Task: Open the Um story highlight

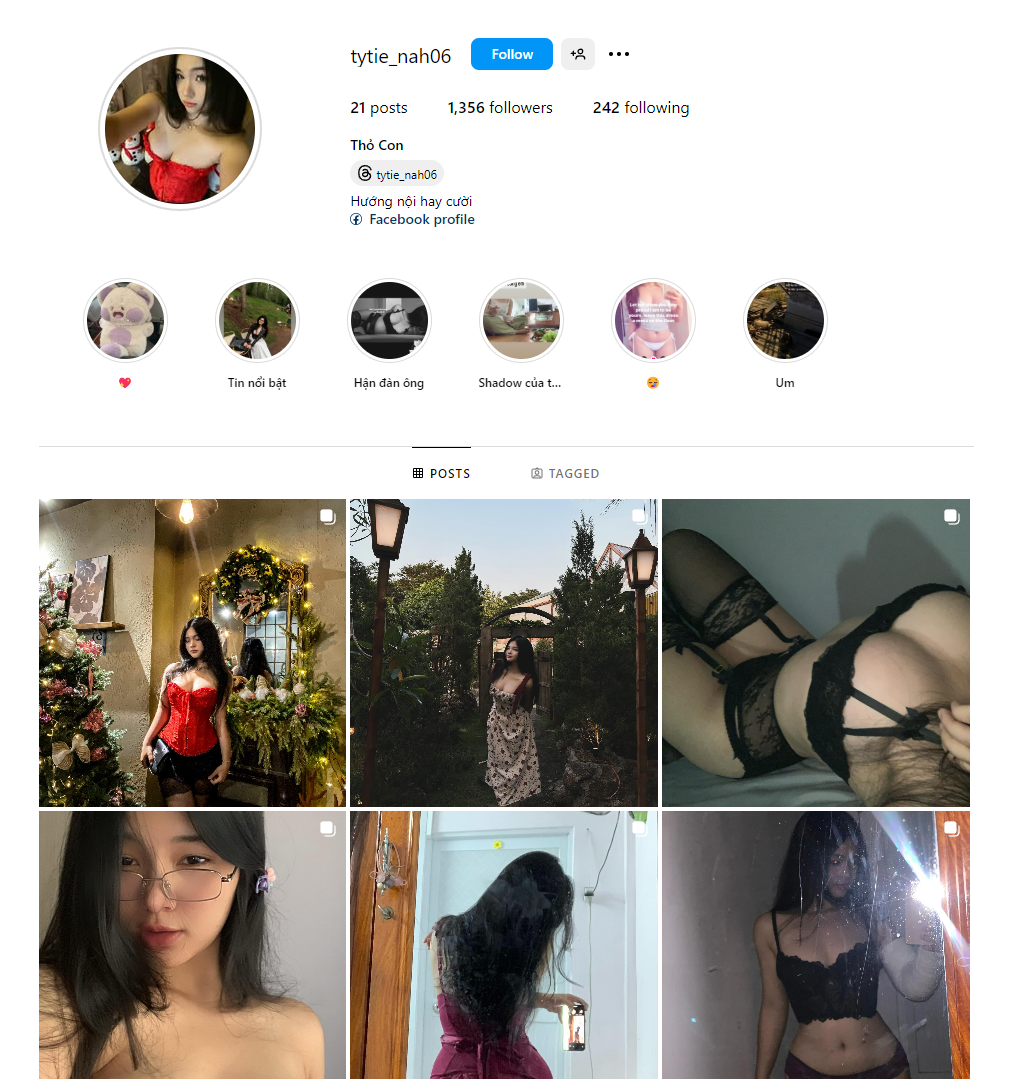Action: point(785,321)
